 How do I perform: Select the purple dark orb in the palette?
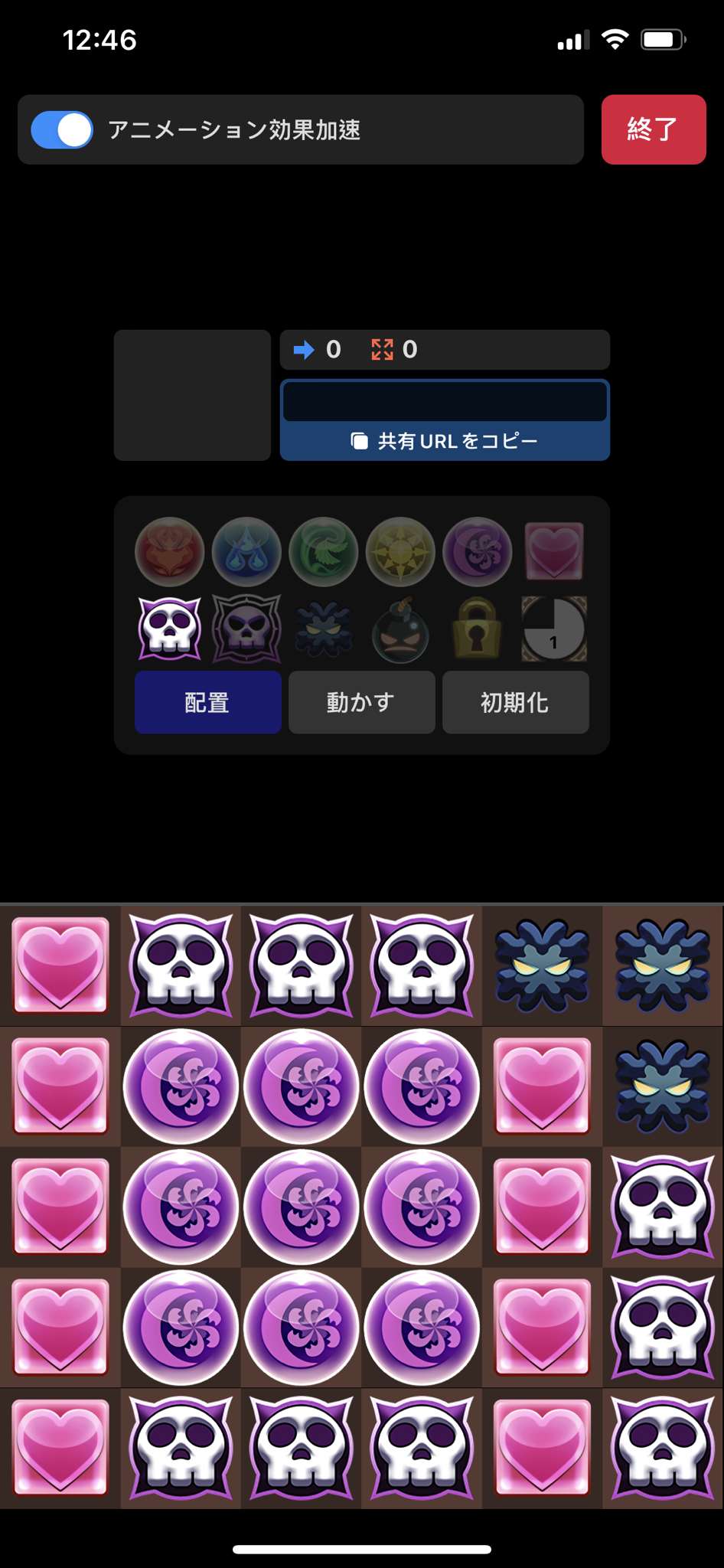point(477,551)
